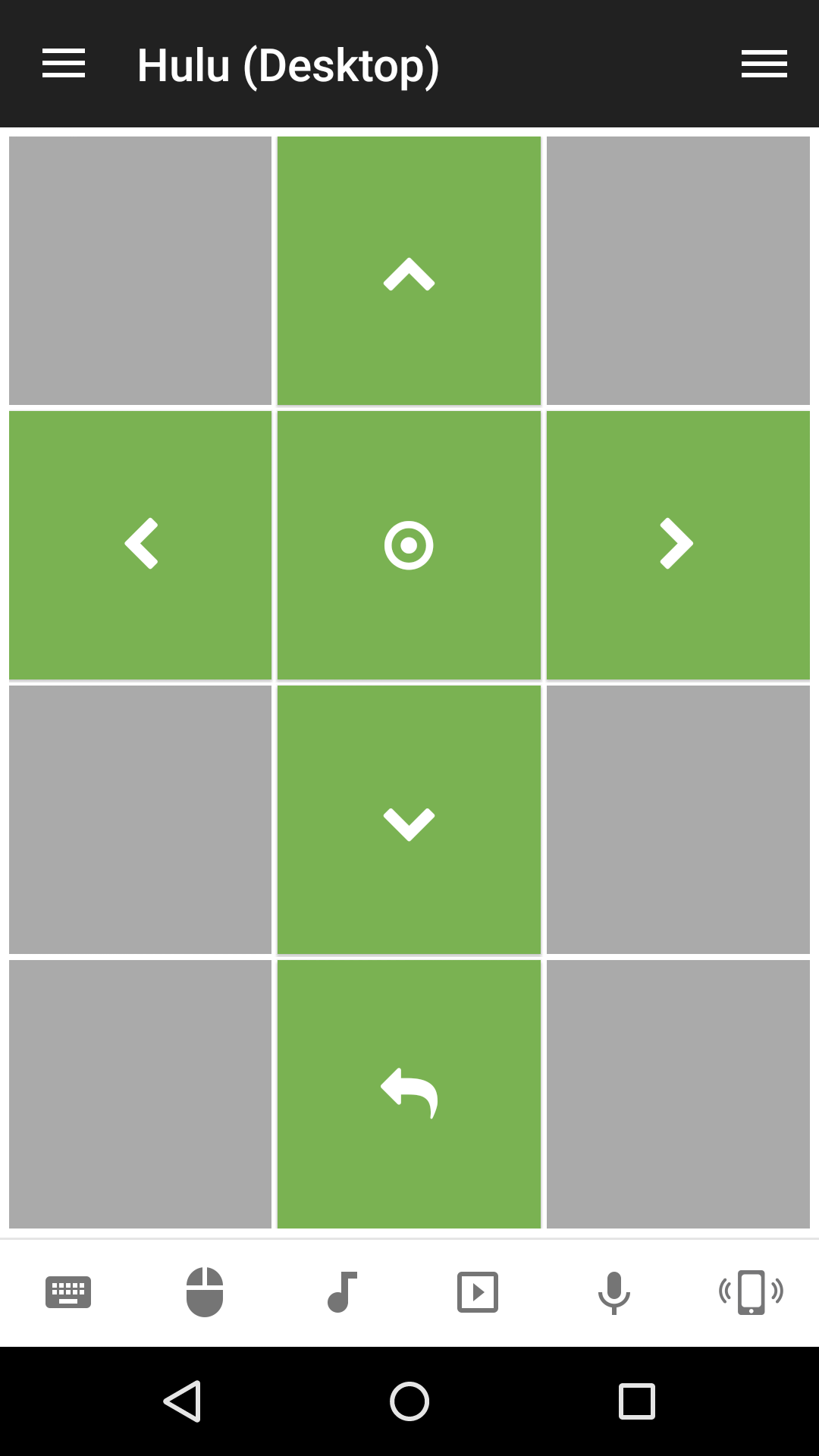Tap the up arrow button

point(409,271)
